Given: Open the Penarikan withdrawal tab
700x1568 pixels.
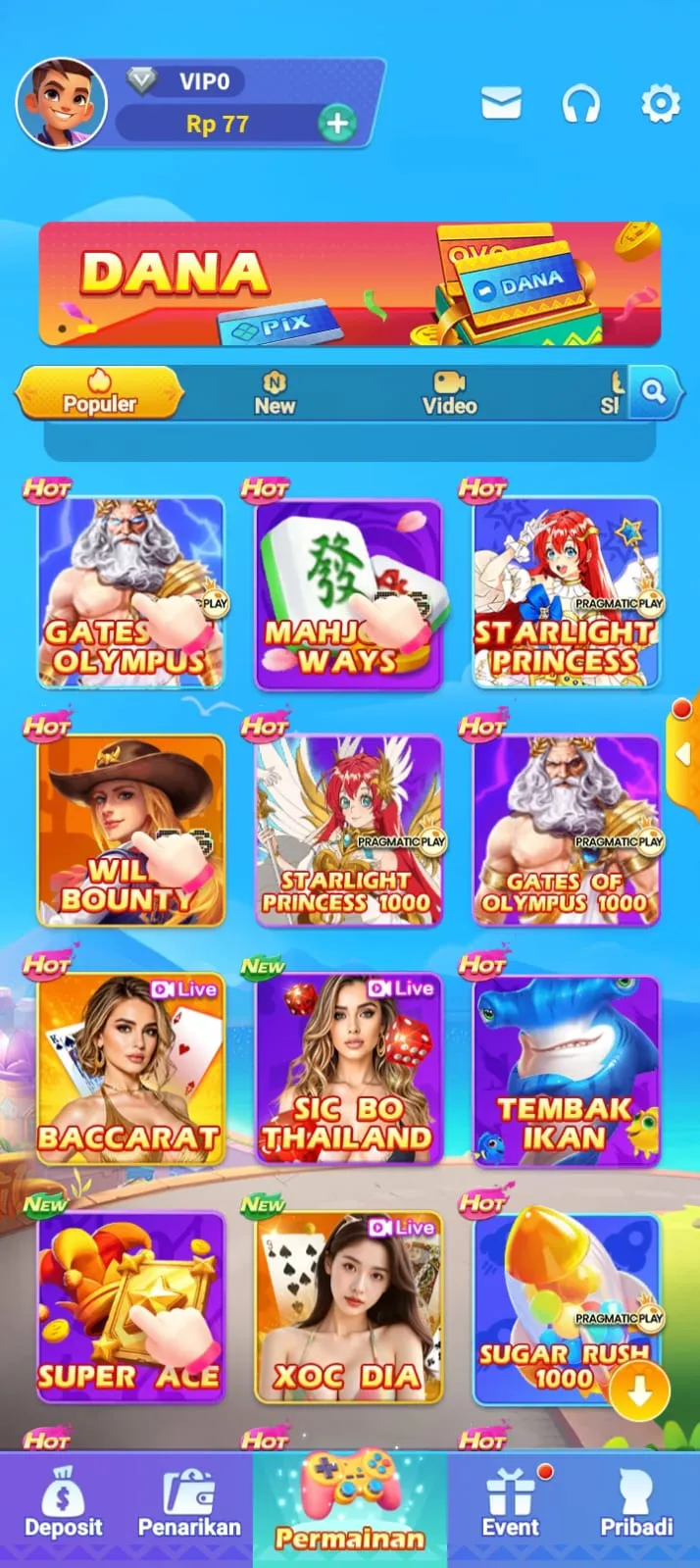Looking at the screenshot, I should click(x=189, y=1502).
